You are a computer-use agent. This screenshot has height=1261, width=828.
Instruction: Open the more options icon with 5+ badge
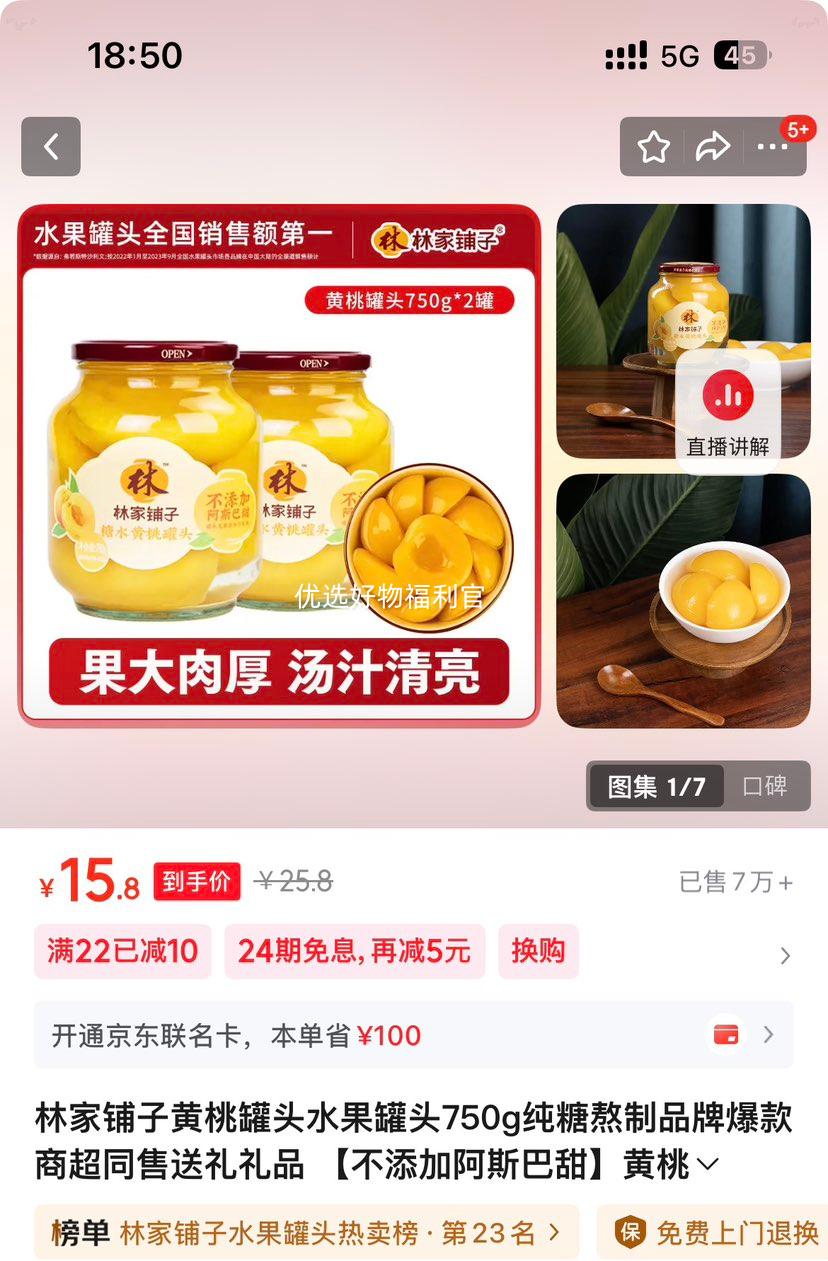(773, 146)
